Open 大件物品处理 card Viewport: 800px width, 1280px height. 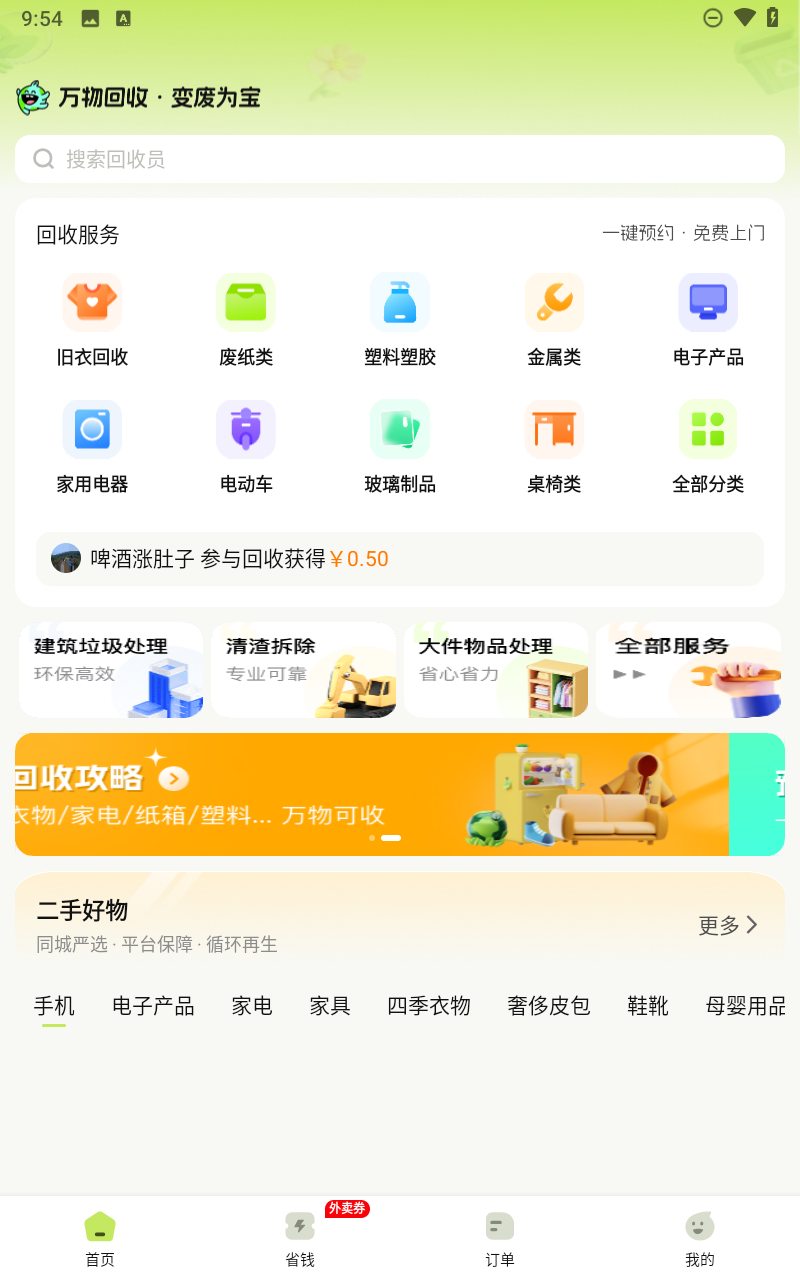[496, 670]
